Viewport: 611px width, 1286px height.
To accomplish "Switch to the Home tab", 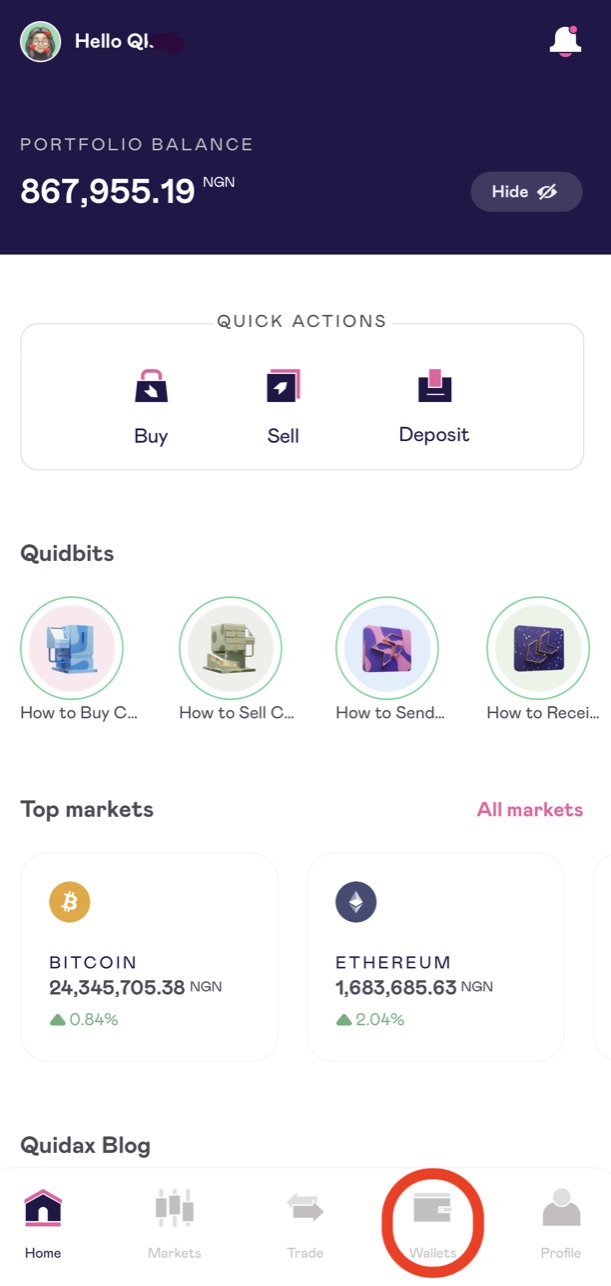I will click(43, 1223).
